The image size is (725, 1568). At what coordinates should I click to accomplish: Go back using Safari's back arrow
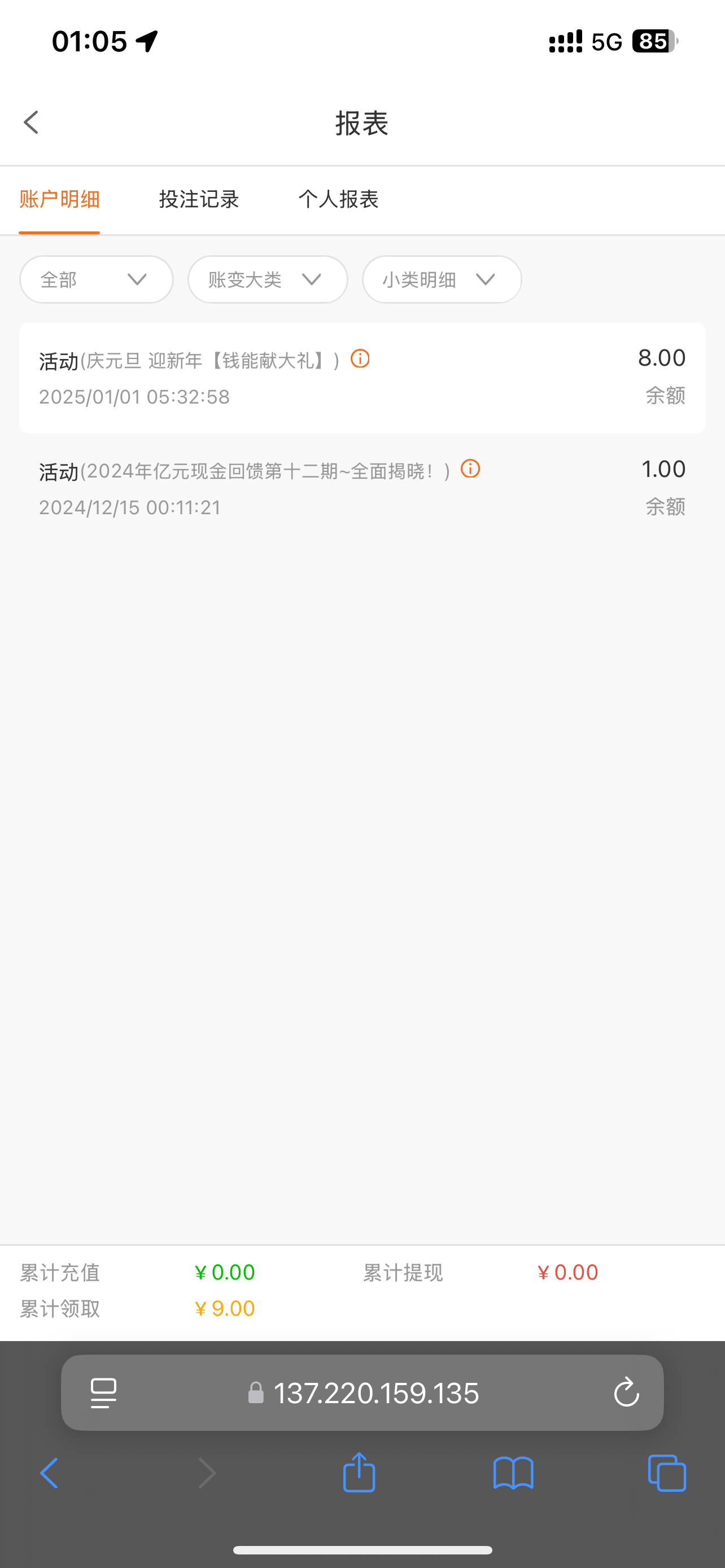49,1473
